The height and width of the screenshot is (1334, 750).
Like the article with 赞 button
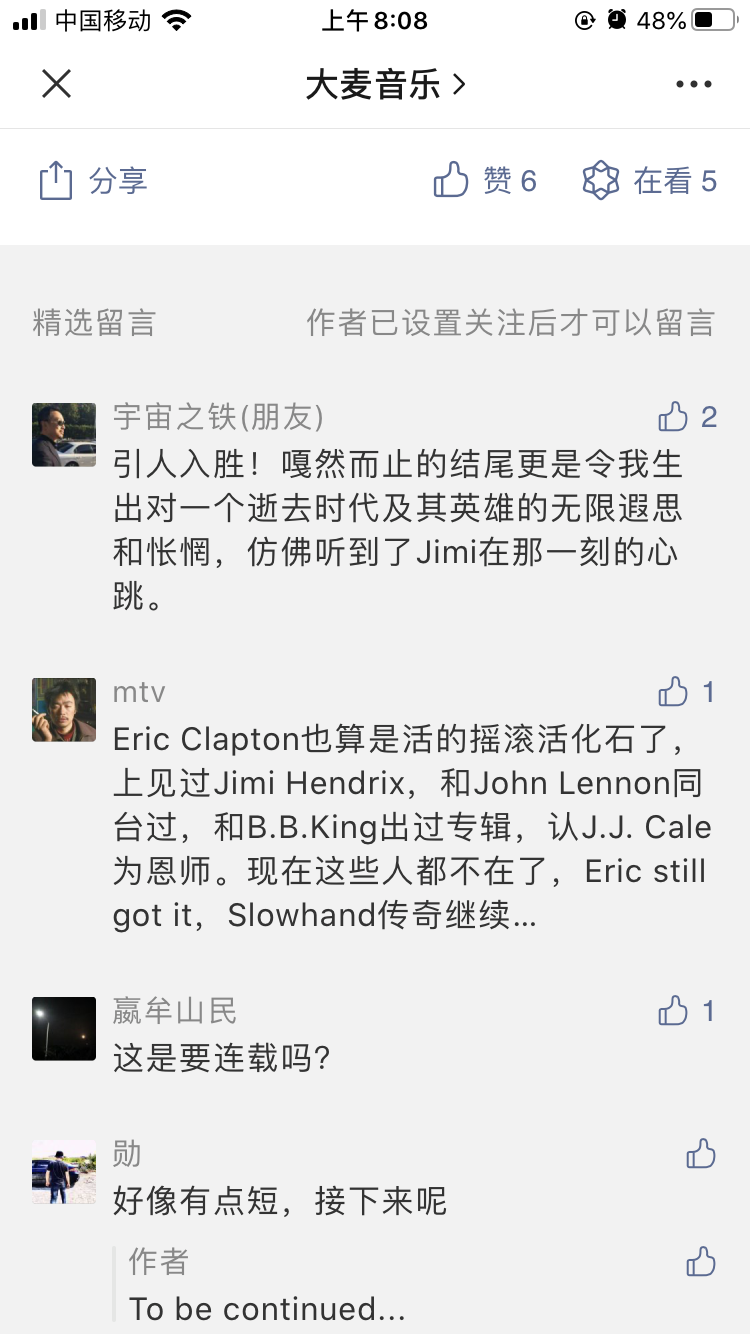[x=485, y=181]
